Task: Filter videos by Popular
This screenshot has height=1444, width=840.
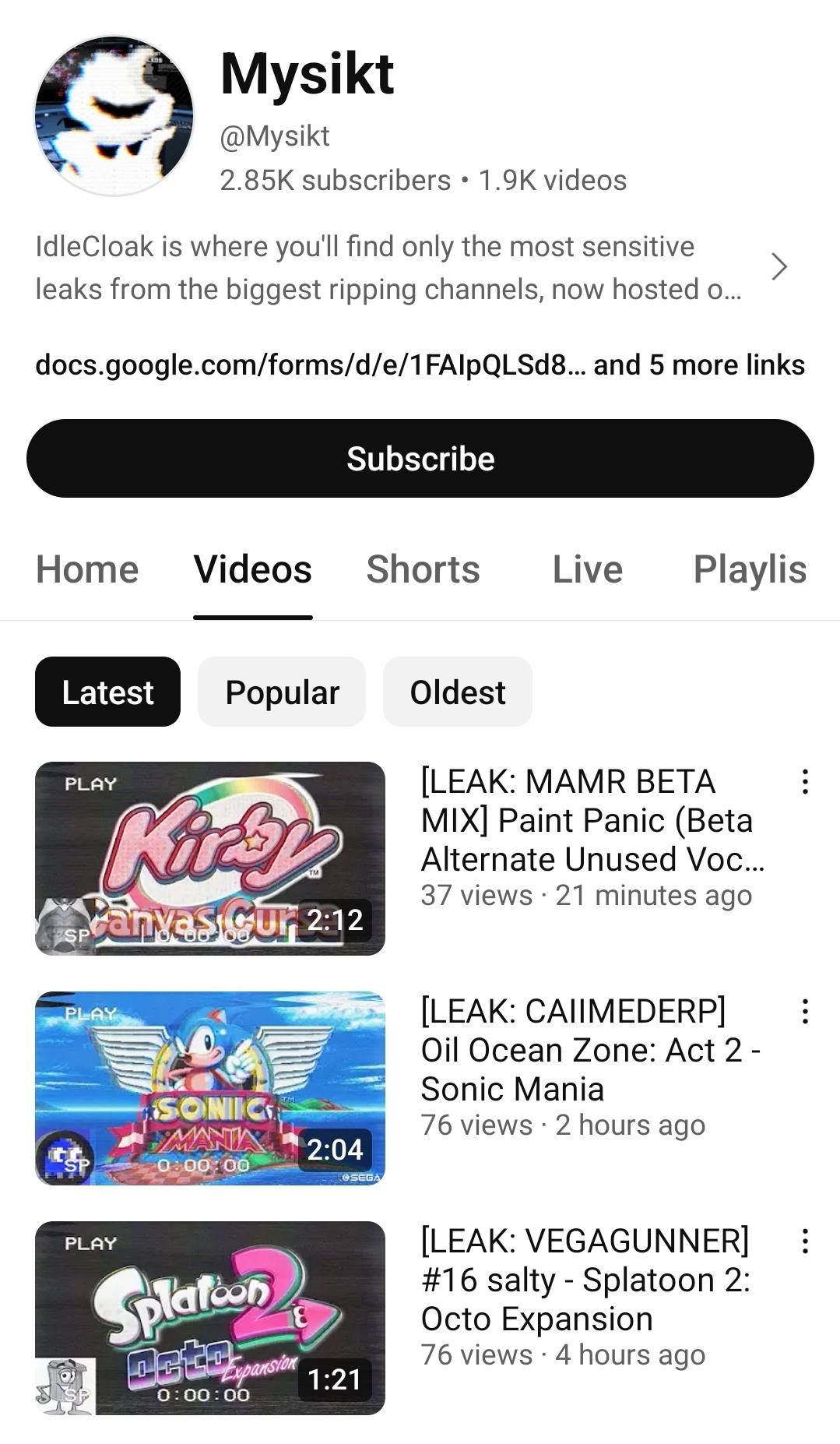Action: [x=282, y=692]
